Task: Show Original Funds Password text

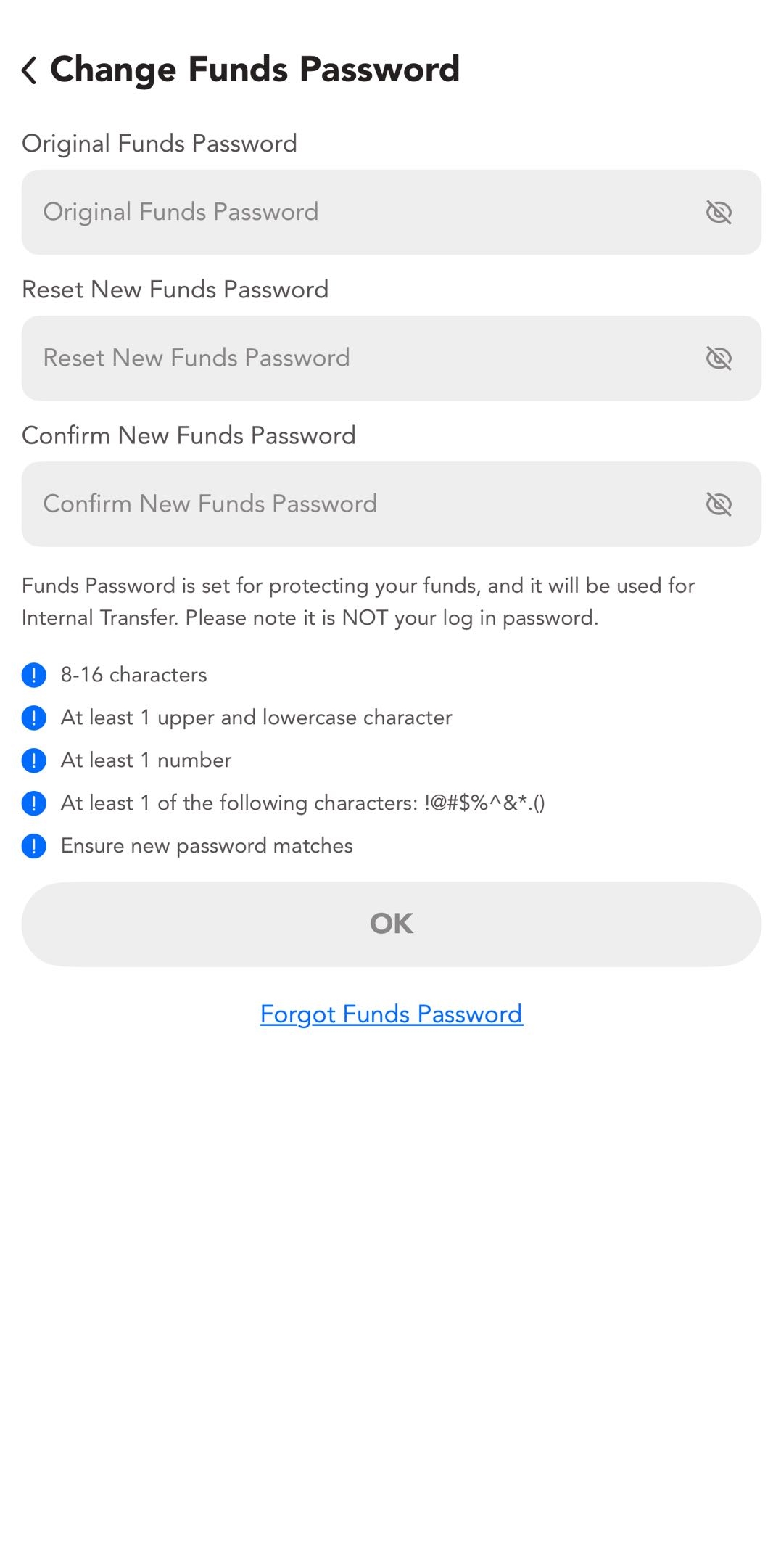Action: 718,212
